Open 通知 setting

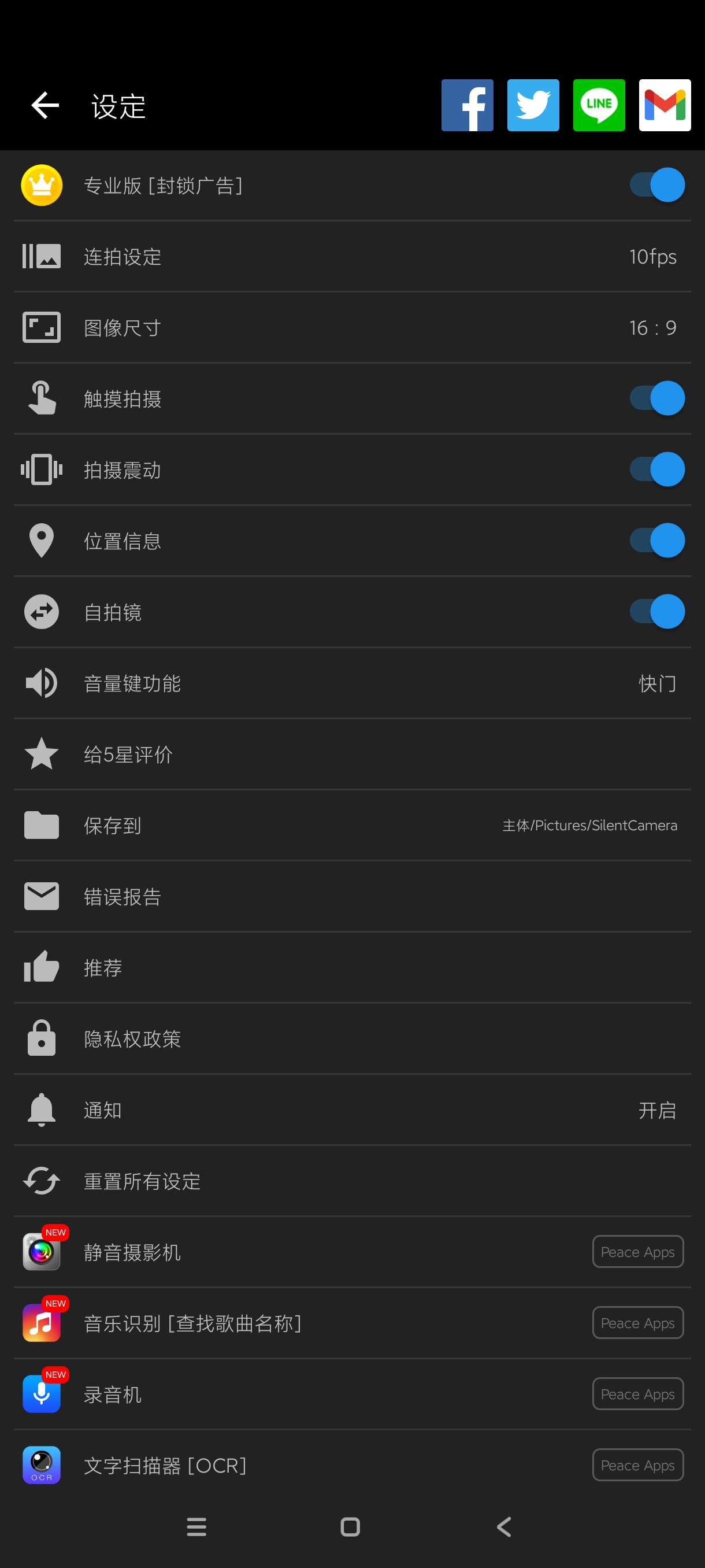tap(352, 1110)
